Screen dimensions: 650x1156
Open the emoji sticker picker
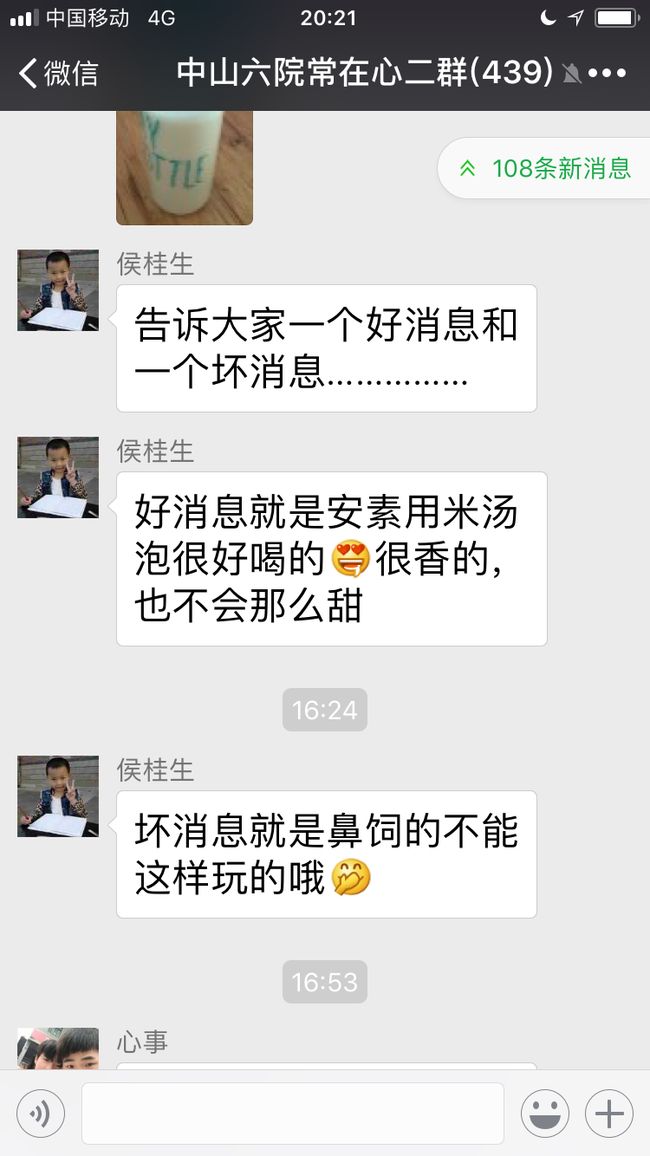click(545, 1113)
